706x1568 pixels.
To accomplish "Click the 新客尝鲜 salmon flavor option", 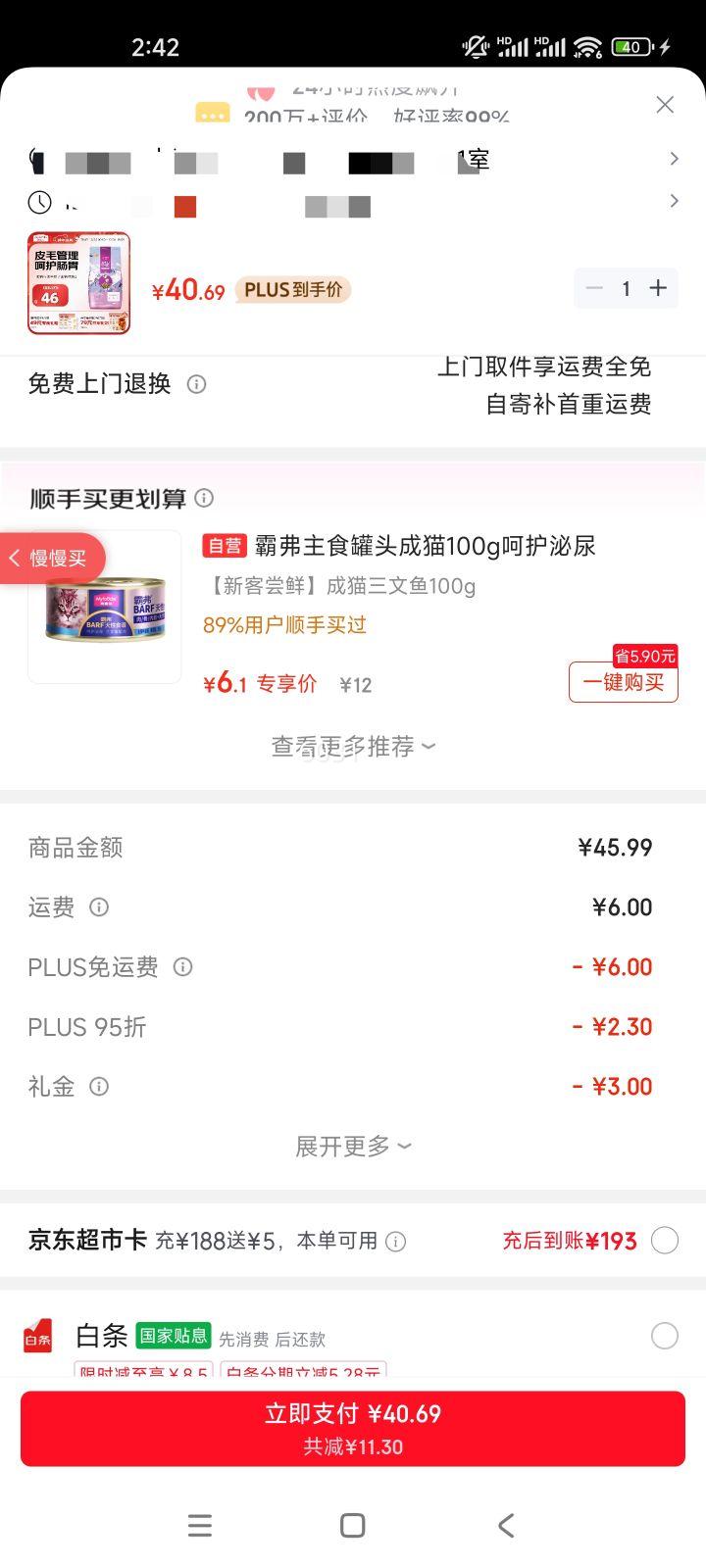I will [x=338, y=586].
